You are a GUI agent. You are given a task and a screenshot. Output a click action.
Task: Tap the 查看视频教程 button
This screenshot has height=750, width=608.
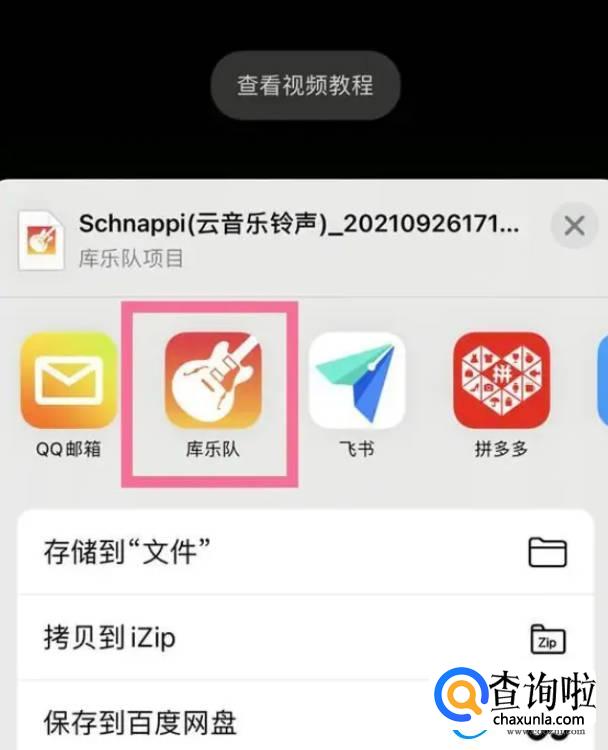(305, 86)
